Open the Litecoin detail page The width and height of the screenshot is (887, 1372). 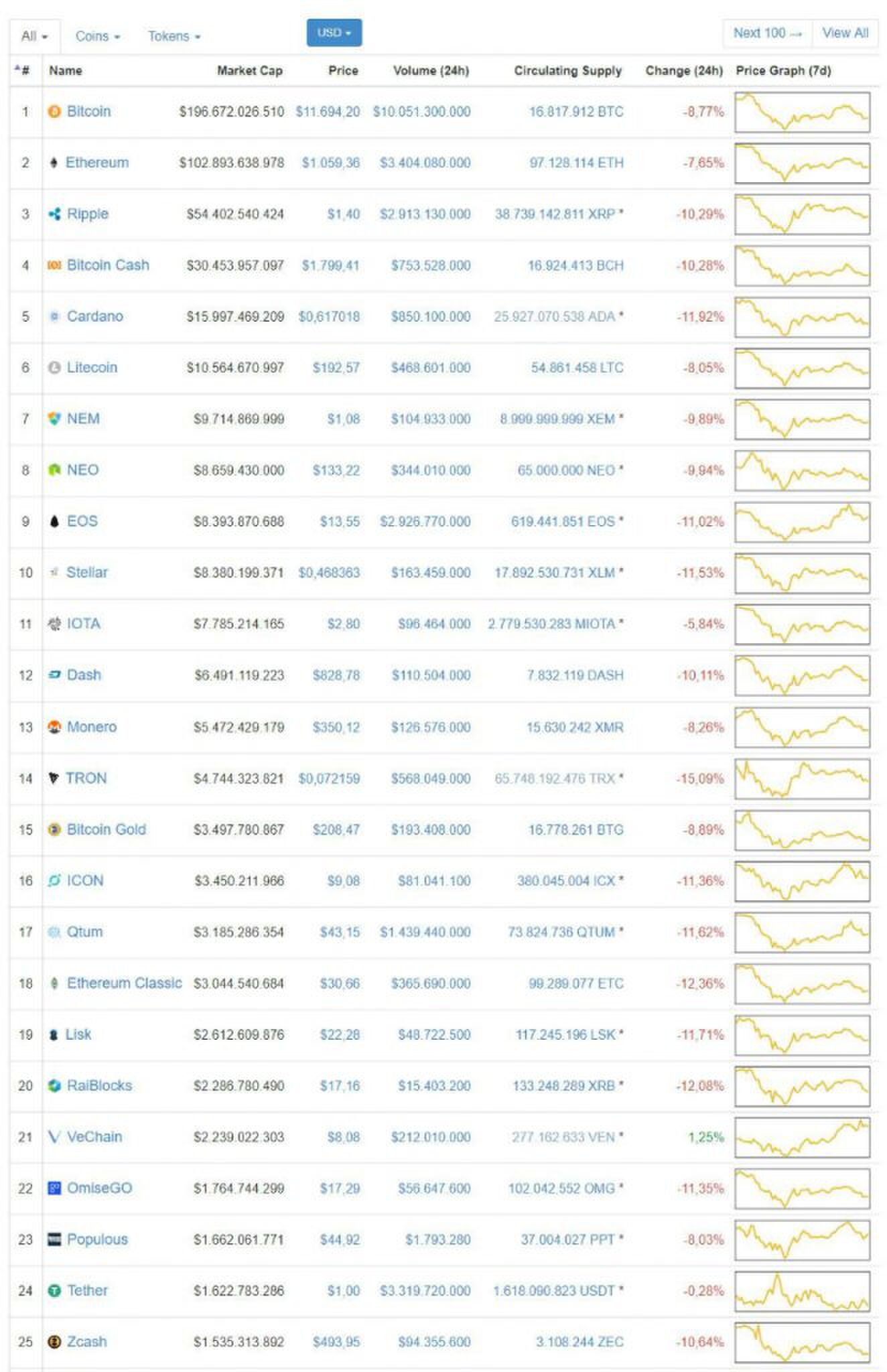(92, 367)
